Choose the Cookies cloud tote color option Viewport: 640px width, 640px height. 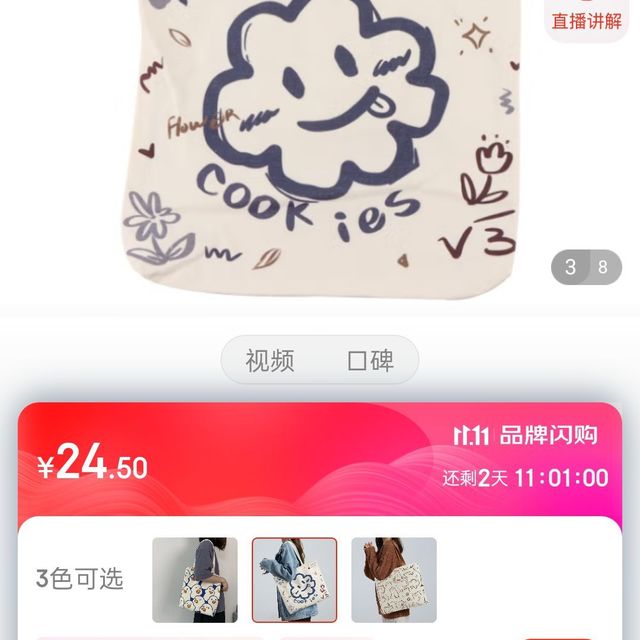[x=294, y=580]
